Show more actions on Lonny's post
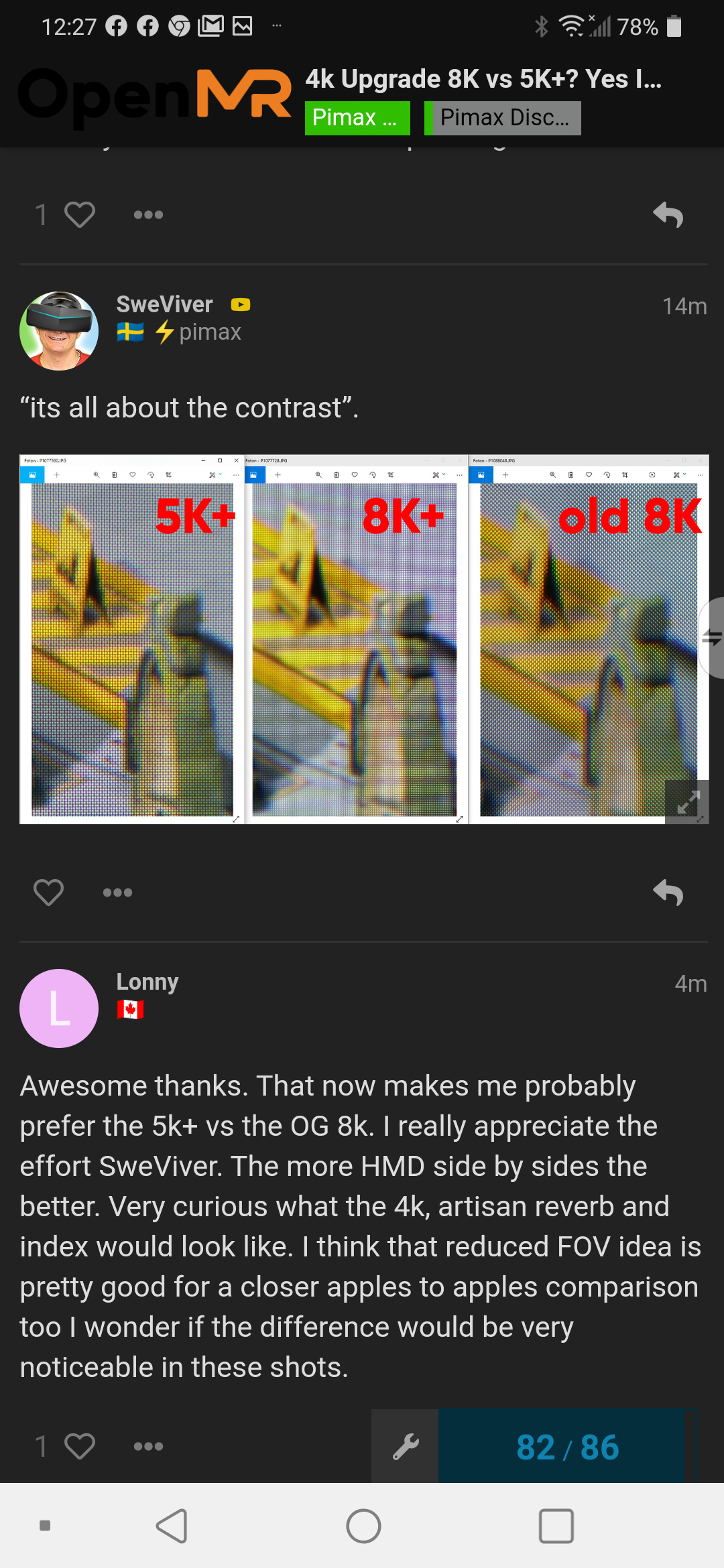This screenshot has height=1568, width=724. 148,1446
